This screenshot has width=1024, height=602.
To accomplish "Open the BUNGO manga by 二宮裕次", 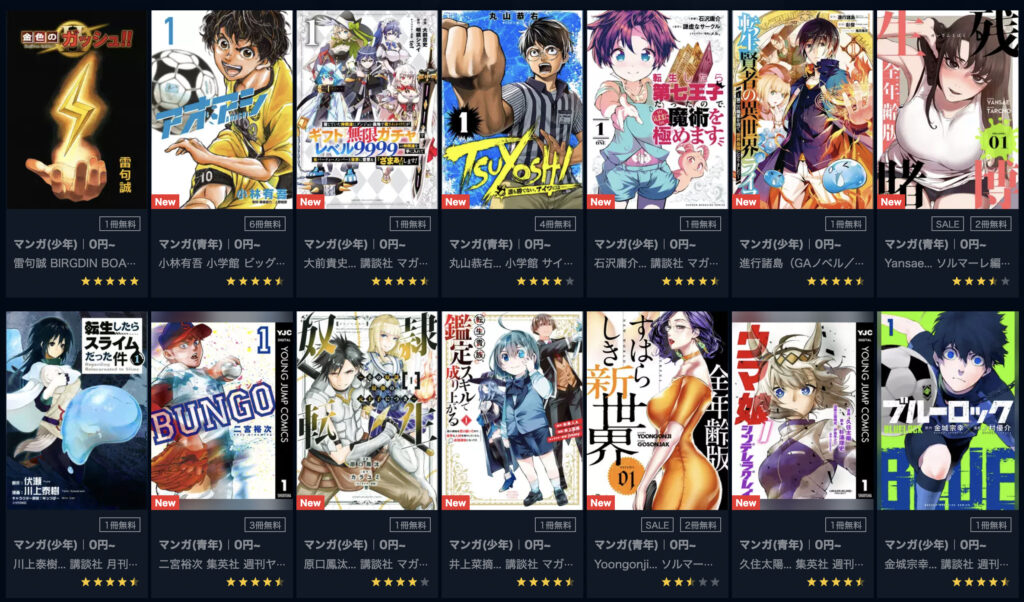I will coord(222,409).
